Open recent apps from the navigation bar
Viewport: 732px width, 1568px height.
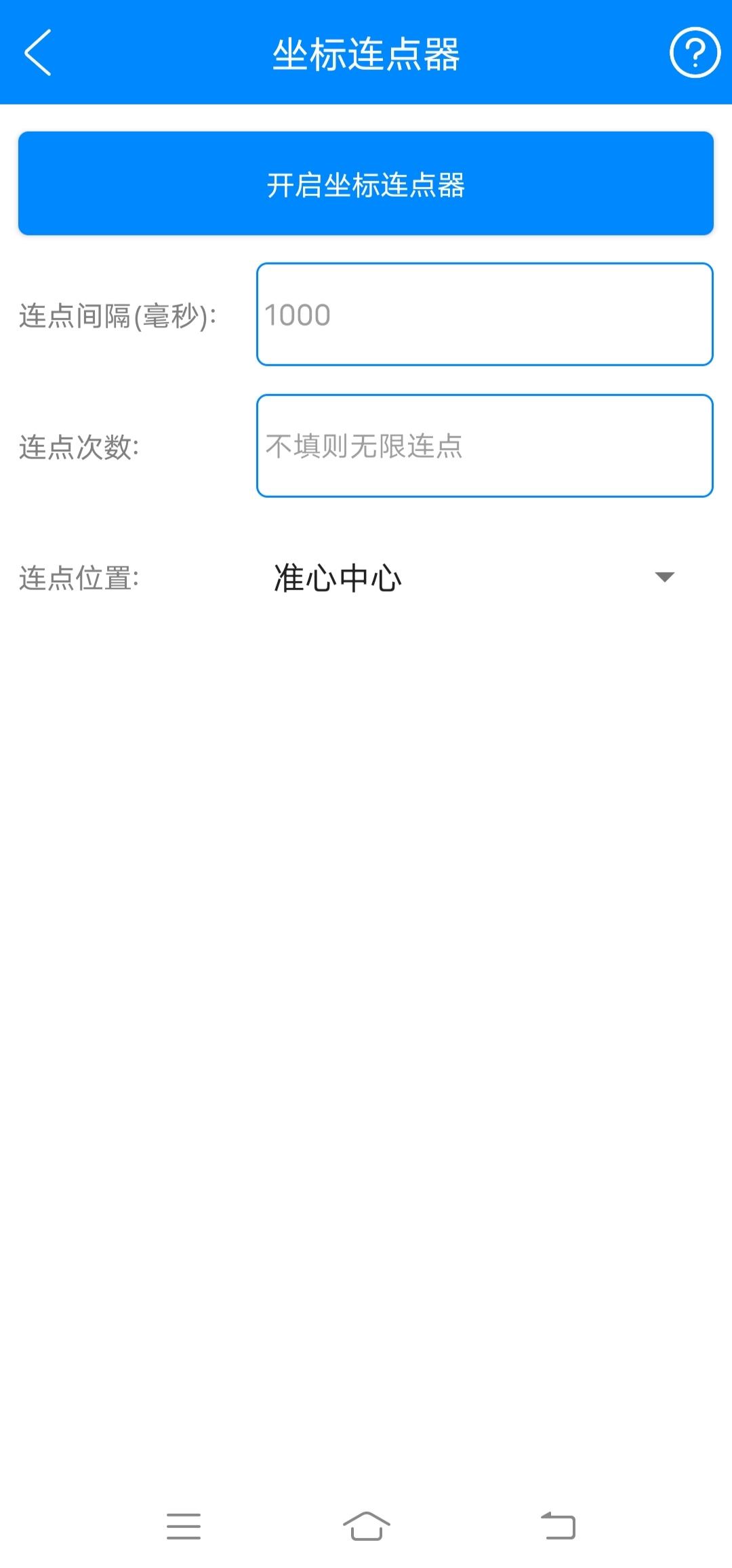click(x=184, y=1526)
